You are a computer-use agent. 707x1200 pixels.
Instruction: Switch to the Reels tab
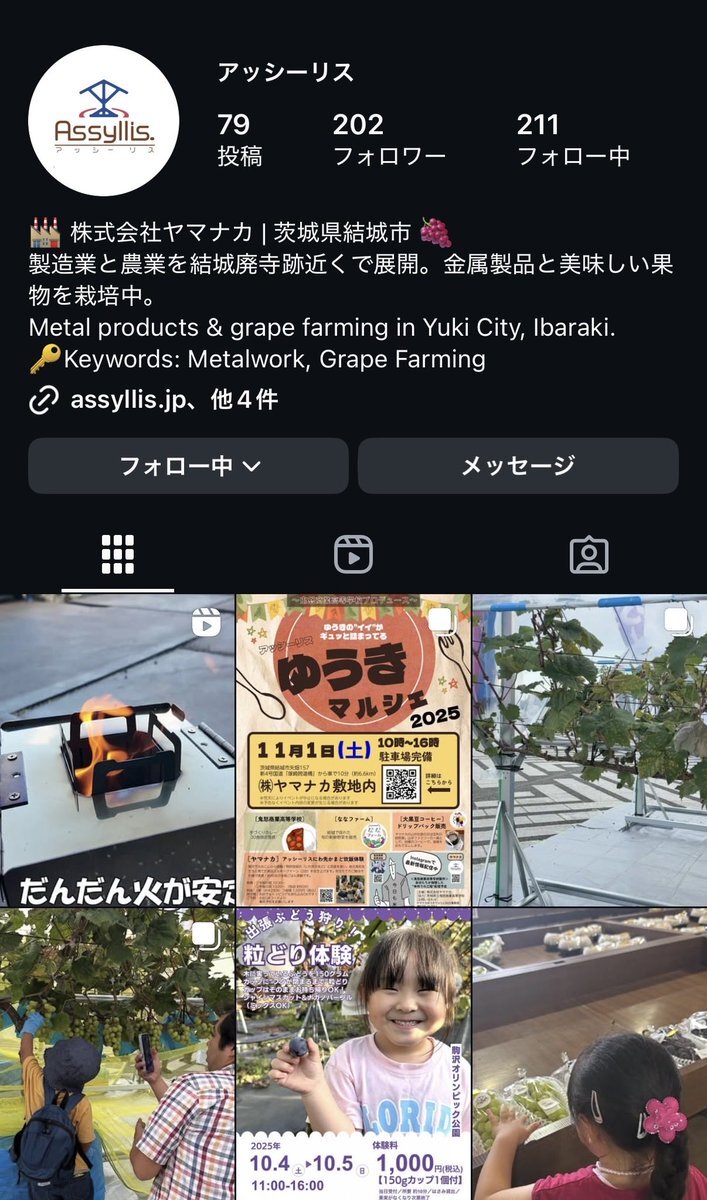tap(353, 554)
